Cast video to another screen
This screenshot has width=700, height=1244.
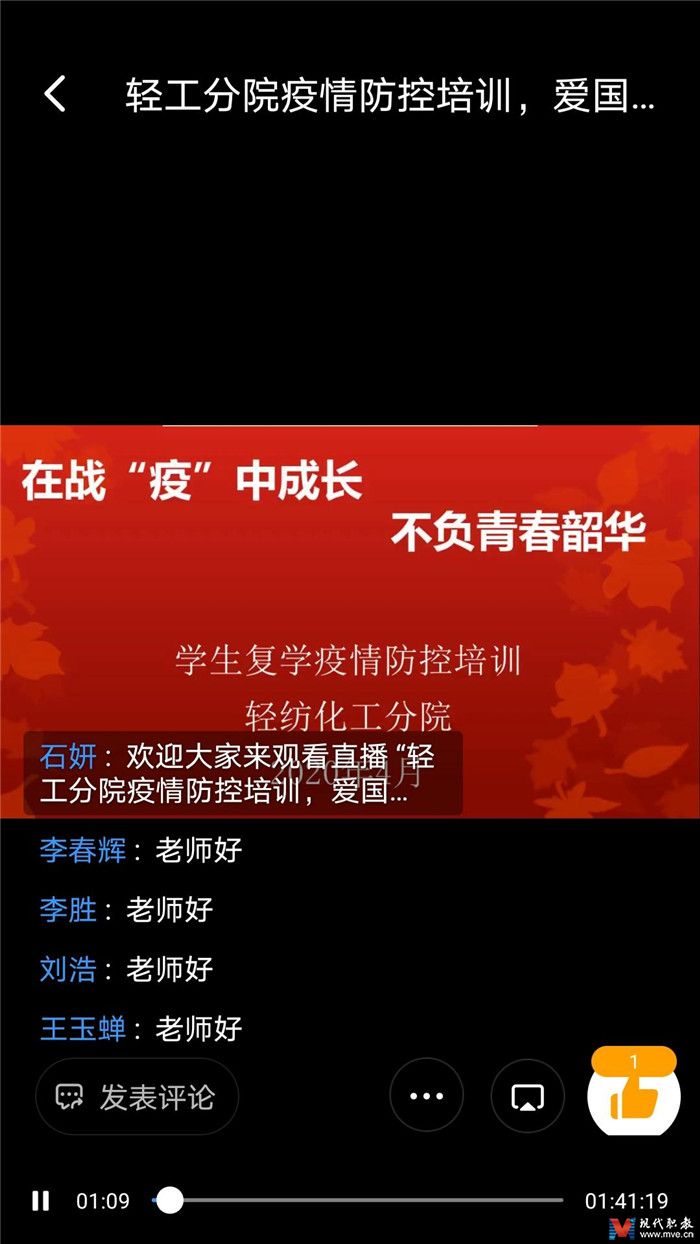pyautogui.click(x=527, y=1096)
